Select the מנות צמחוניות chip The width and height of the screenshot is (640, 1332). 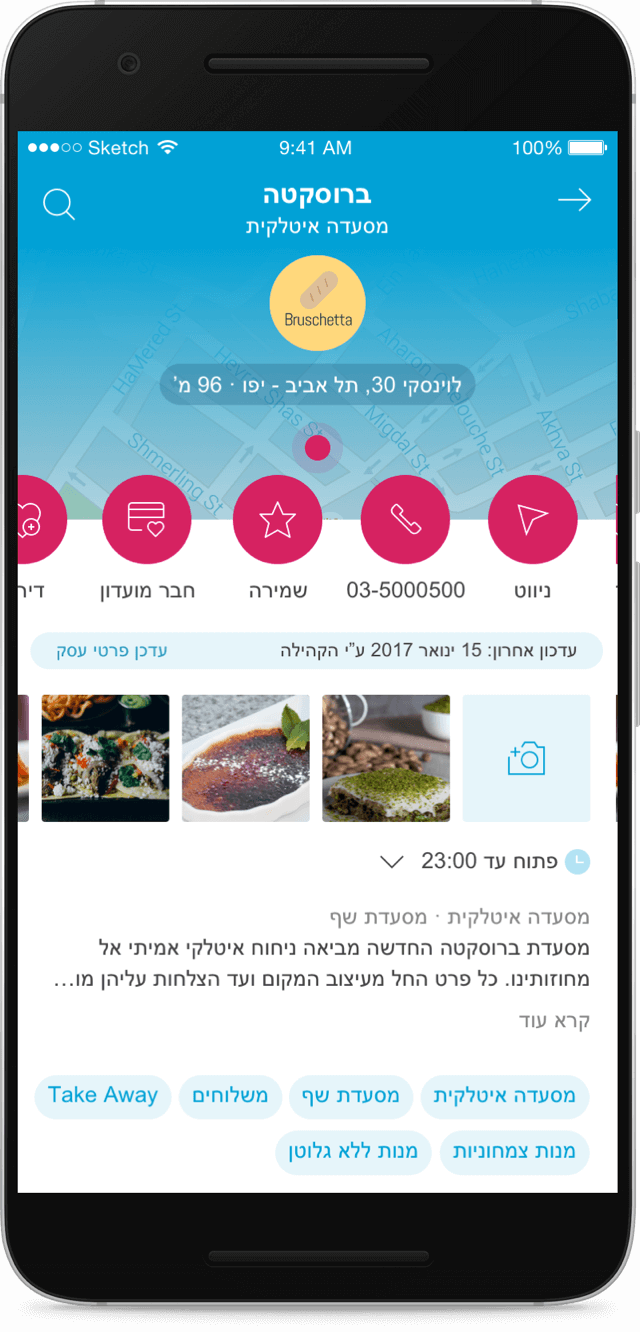click(x=514, y=1152)
